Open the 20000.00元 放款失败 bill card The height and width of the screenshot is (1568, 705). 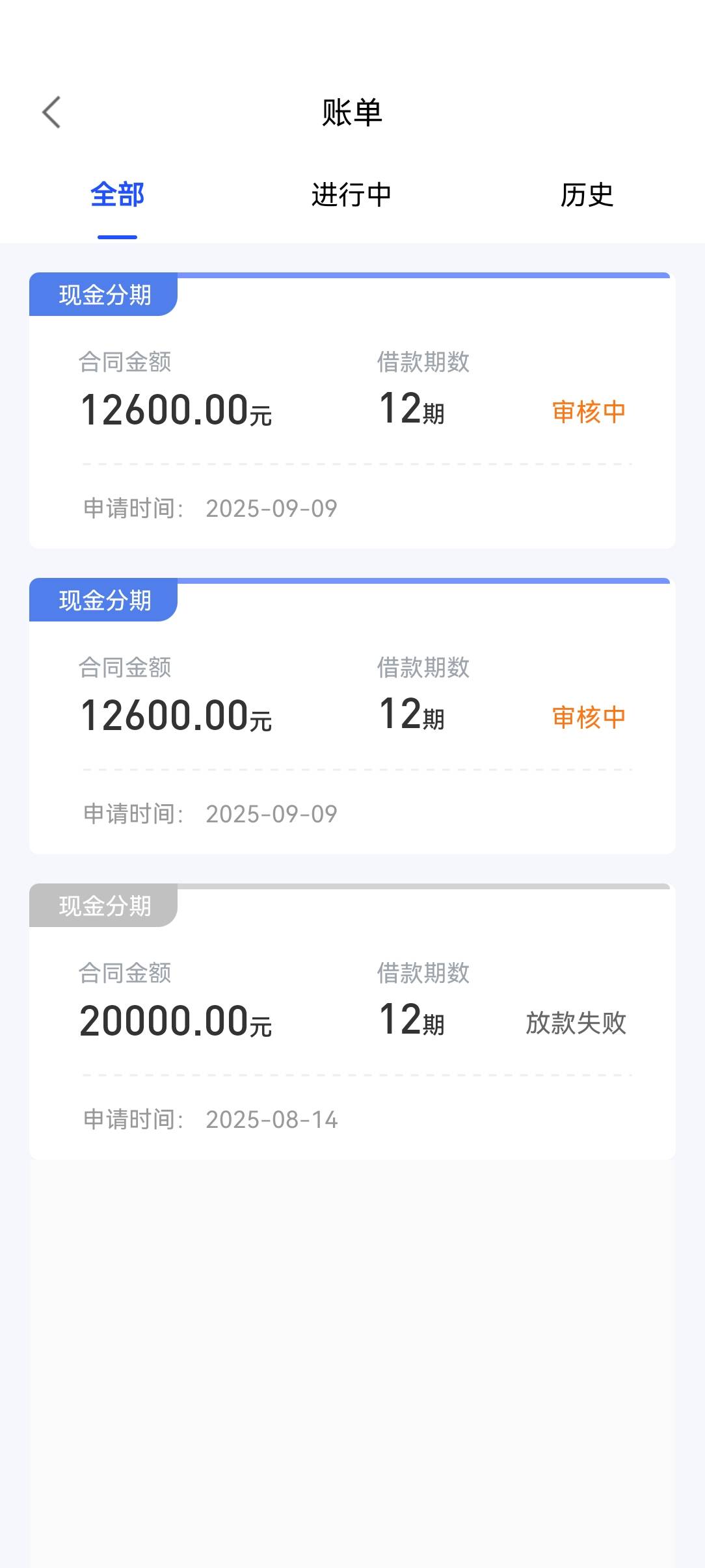pyautogui.click(x=352, y=1021)
